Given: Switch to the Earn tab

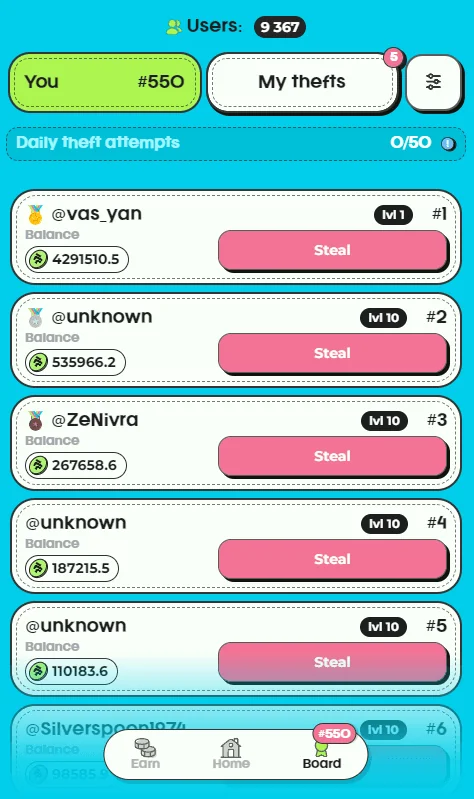Looking at the screenshot, I should coord(146,754).
